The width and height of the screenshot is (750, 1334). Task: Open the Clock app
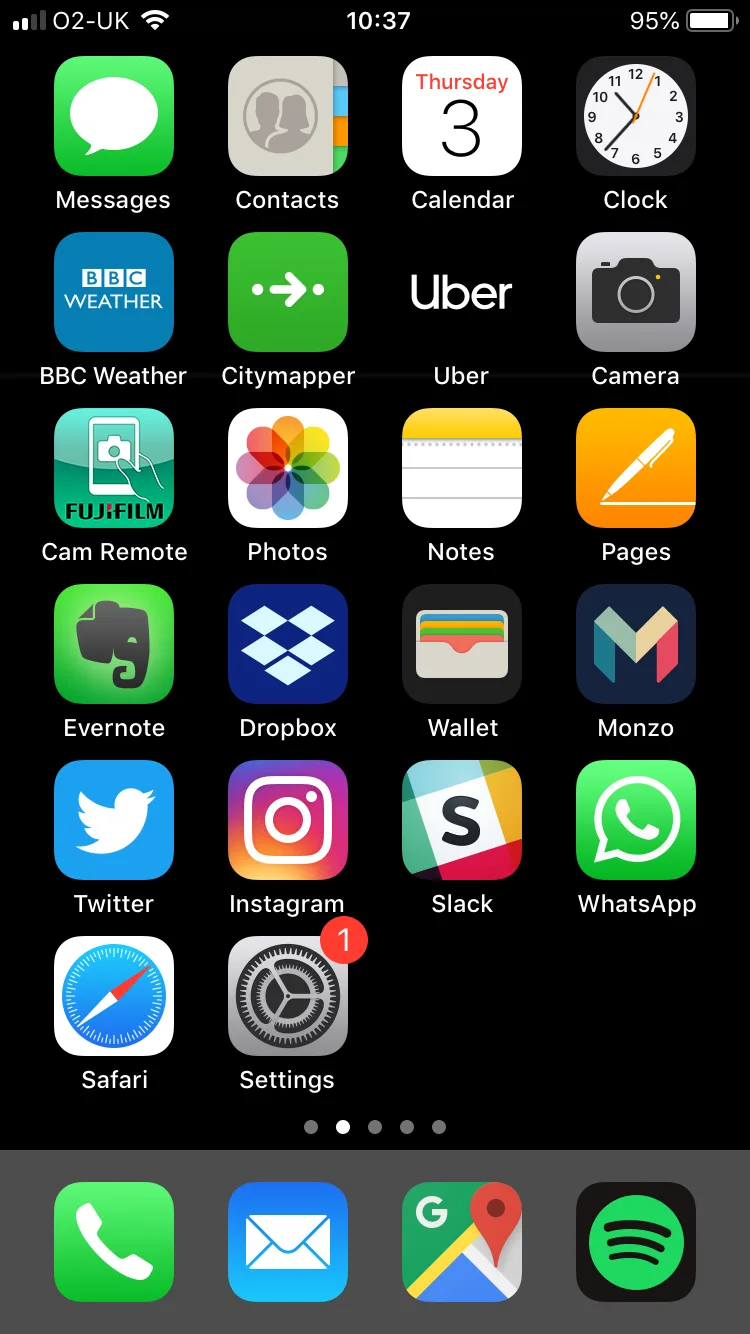tap(636, 116)
